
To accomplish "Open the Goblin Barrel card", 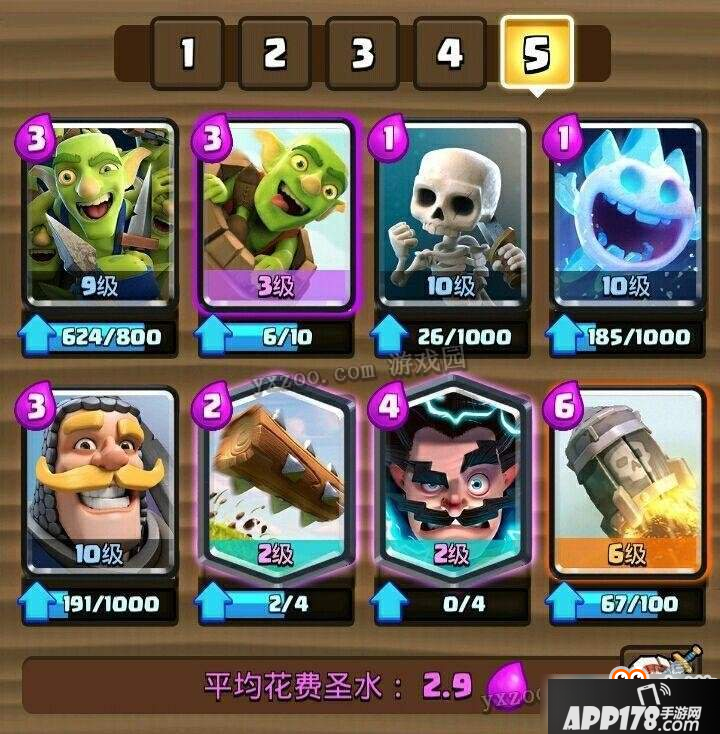I will [276, 215].
